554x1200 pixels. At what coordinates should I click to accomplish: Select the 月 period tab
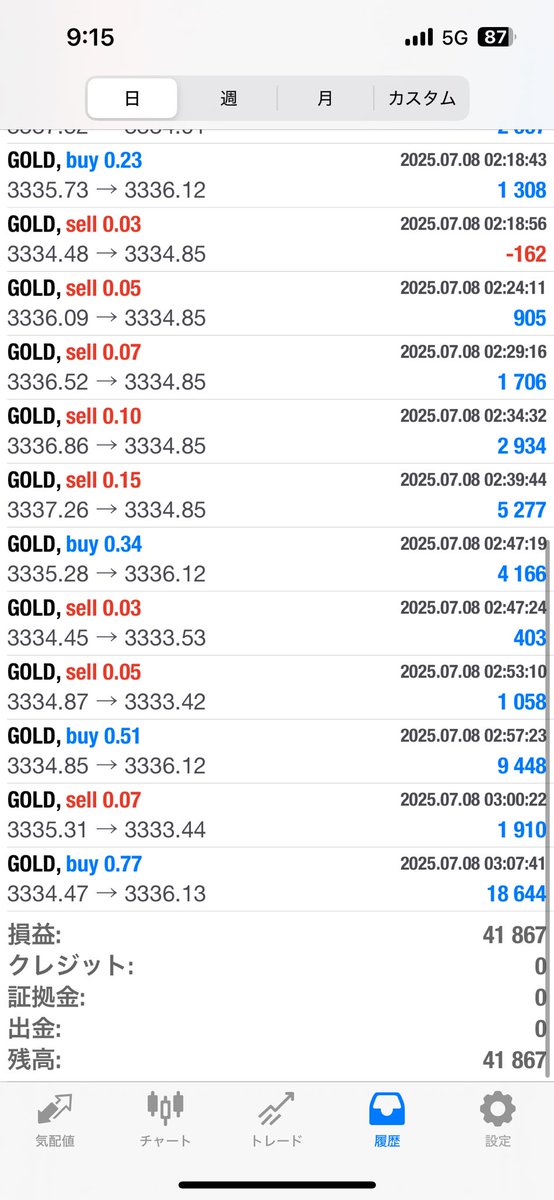tap(325, 99)
